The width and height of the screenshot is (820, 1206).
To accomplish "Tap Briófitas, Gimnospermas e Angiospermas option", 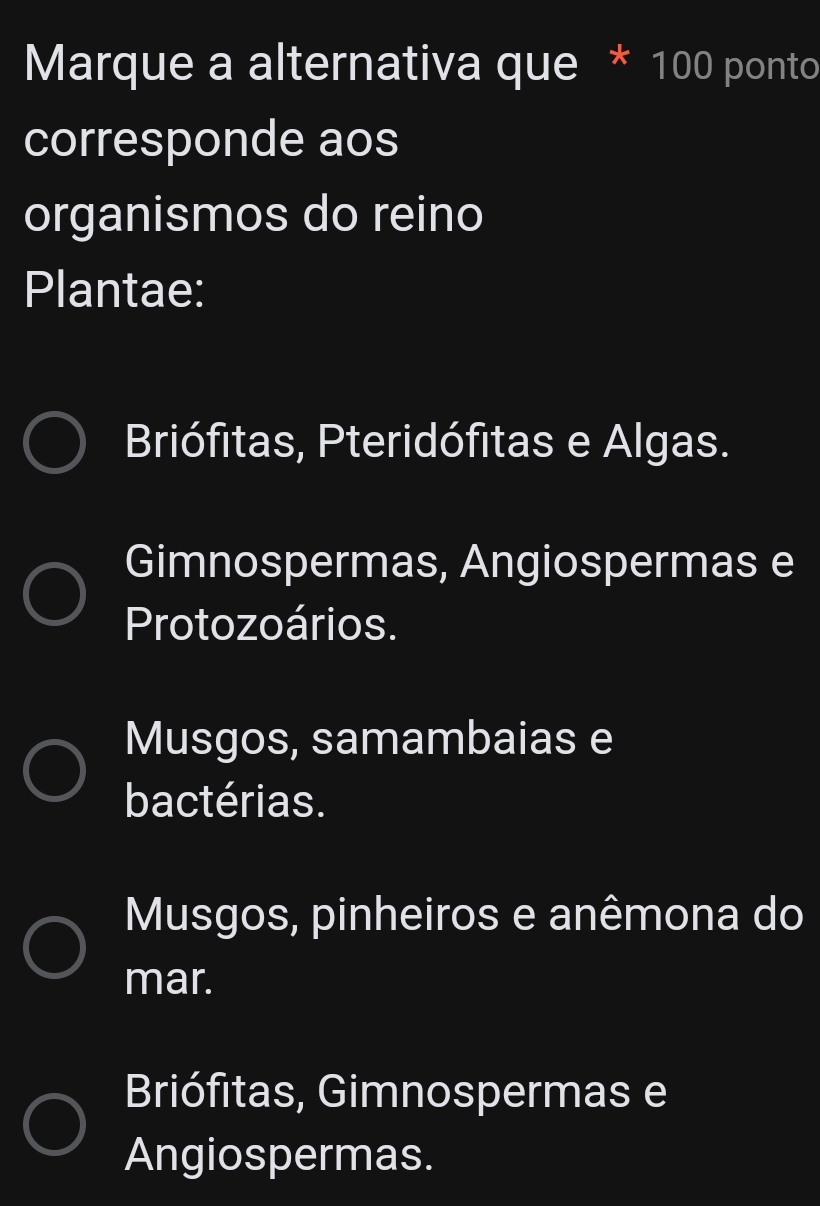I will 55,1124.
